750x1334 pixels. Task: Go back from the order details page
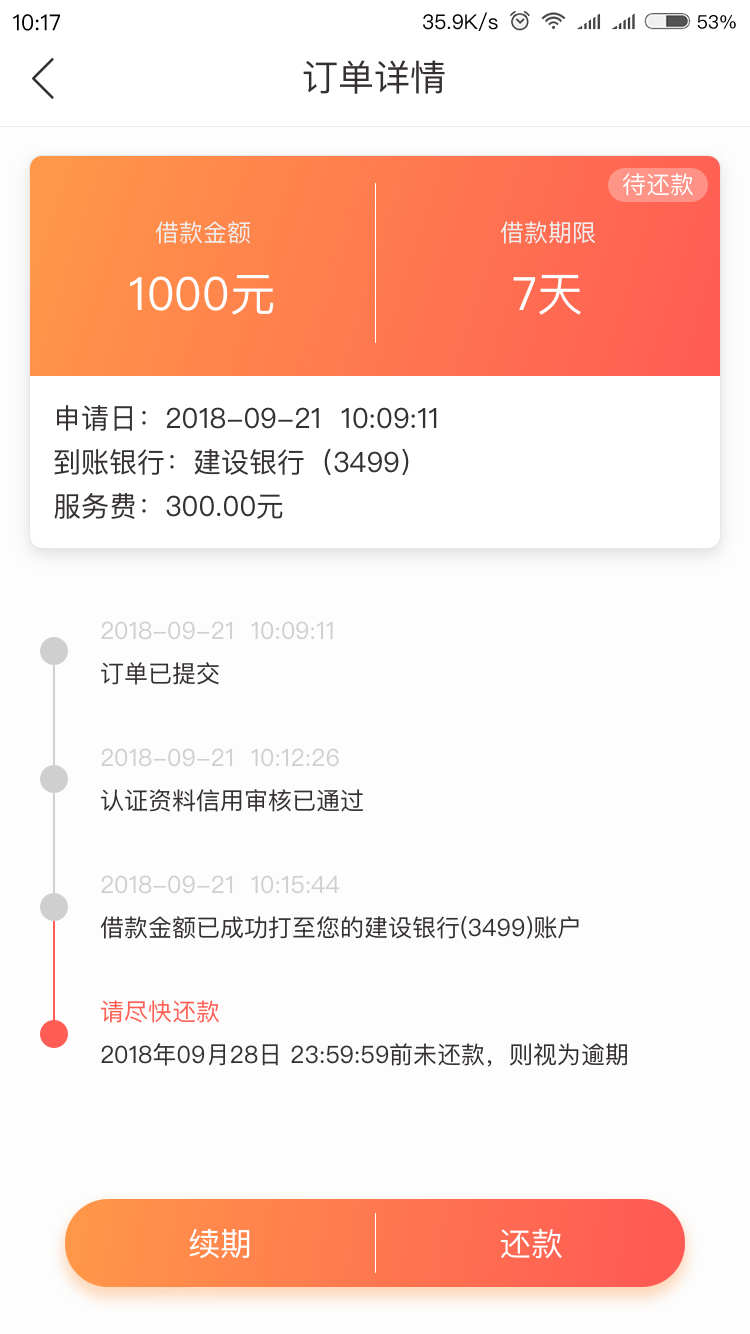[x=43, y=78]
